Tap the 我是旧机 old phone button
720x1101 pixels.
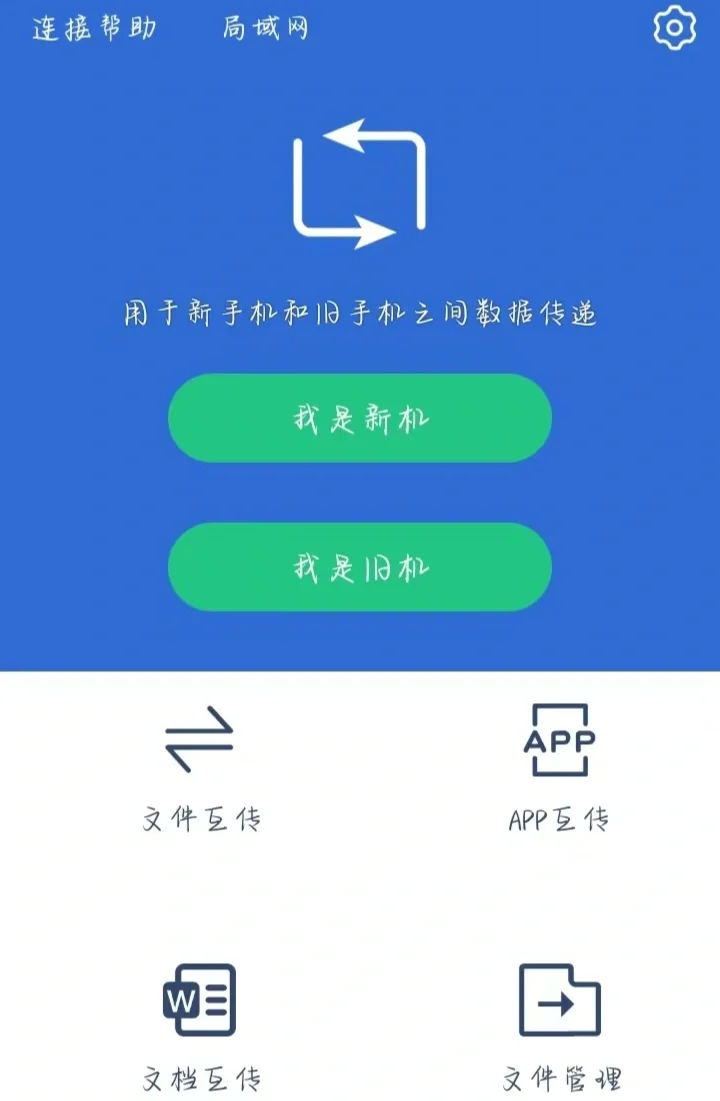click(358, 566)
